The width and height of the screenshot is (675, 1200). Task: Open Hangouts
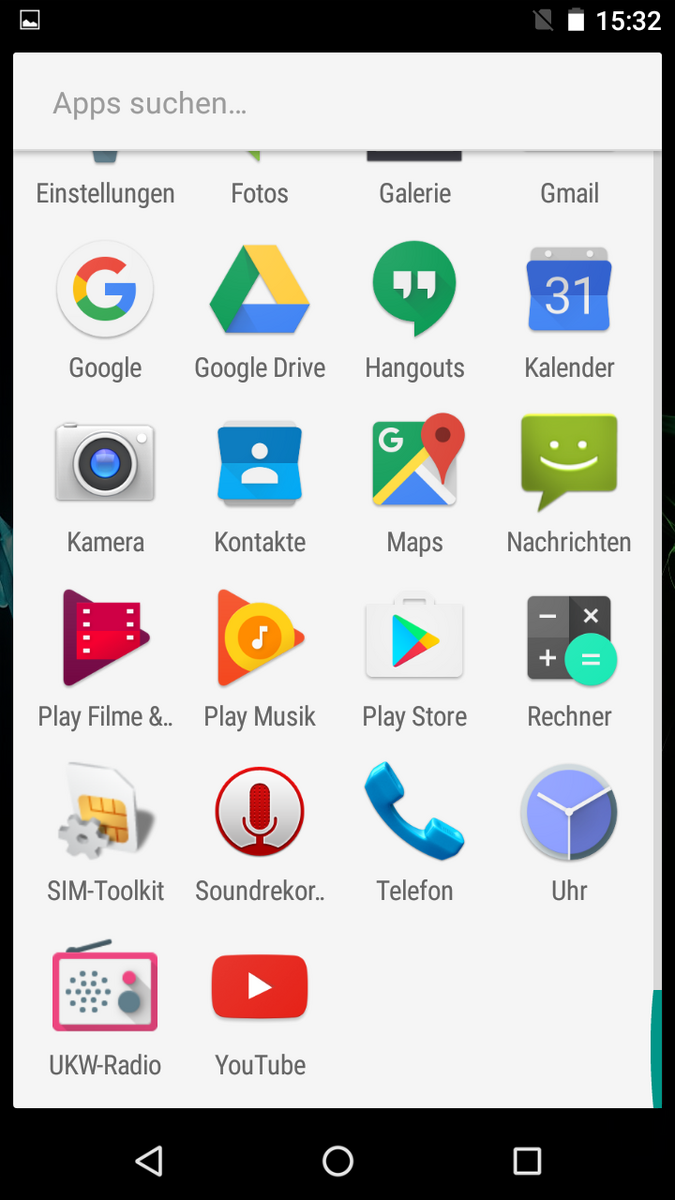414,291
